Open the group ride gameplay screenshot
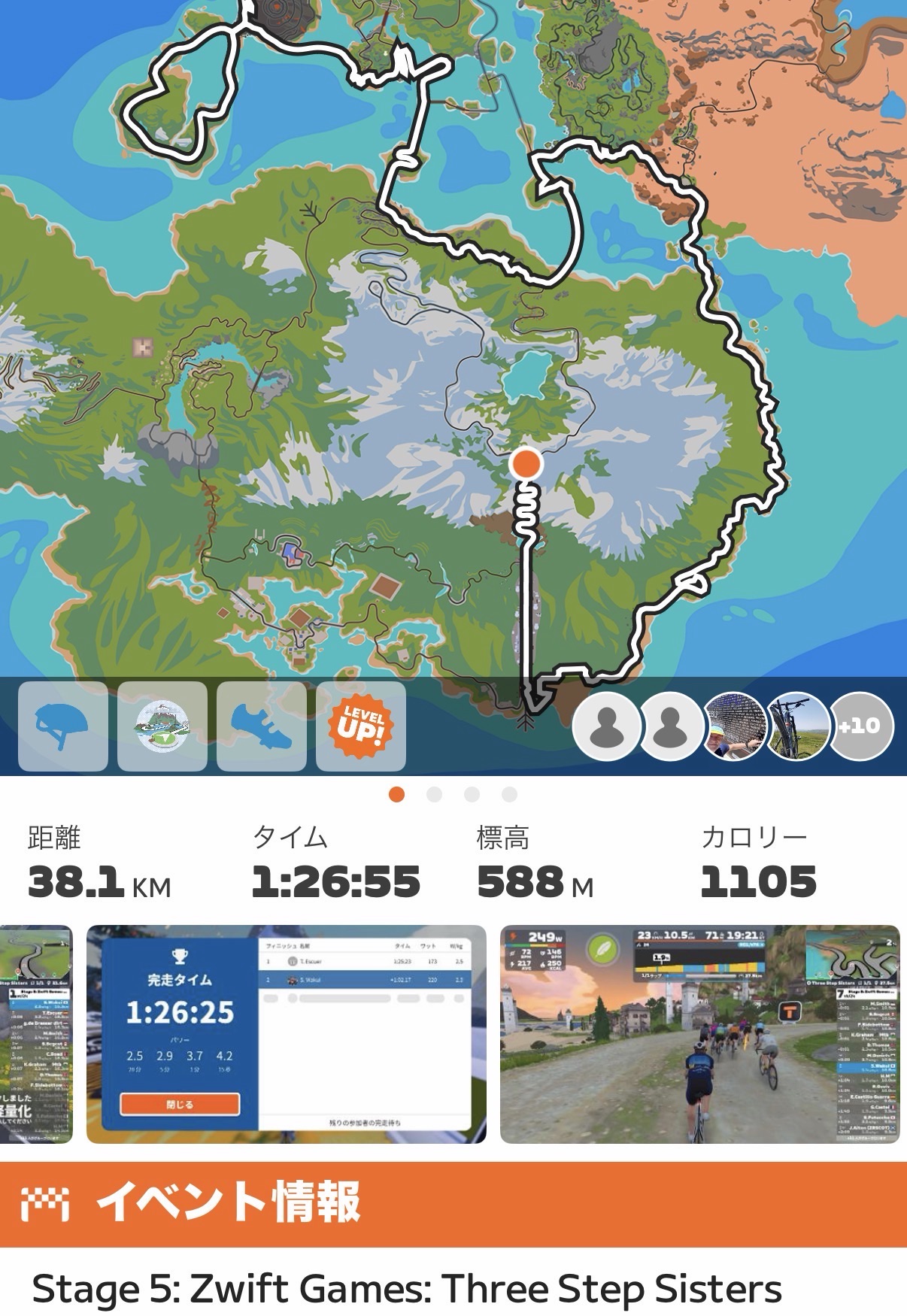 click(x=699, y=1034)
